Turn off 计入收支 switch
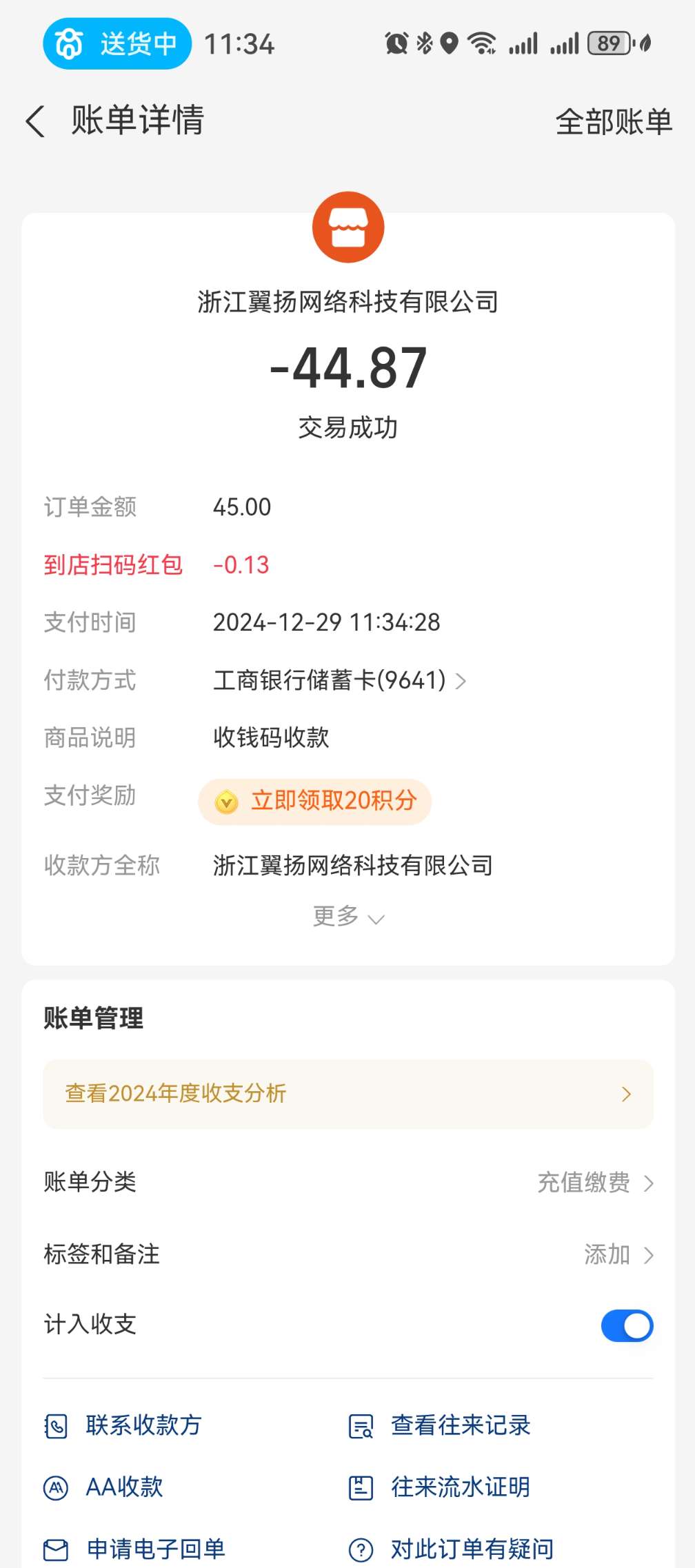 626,1325
